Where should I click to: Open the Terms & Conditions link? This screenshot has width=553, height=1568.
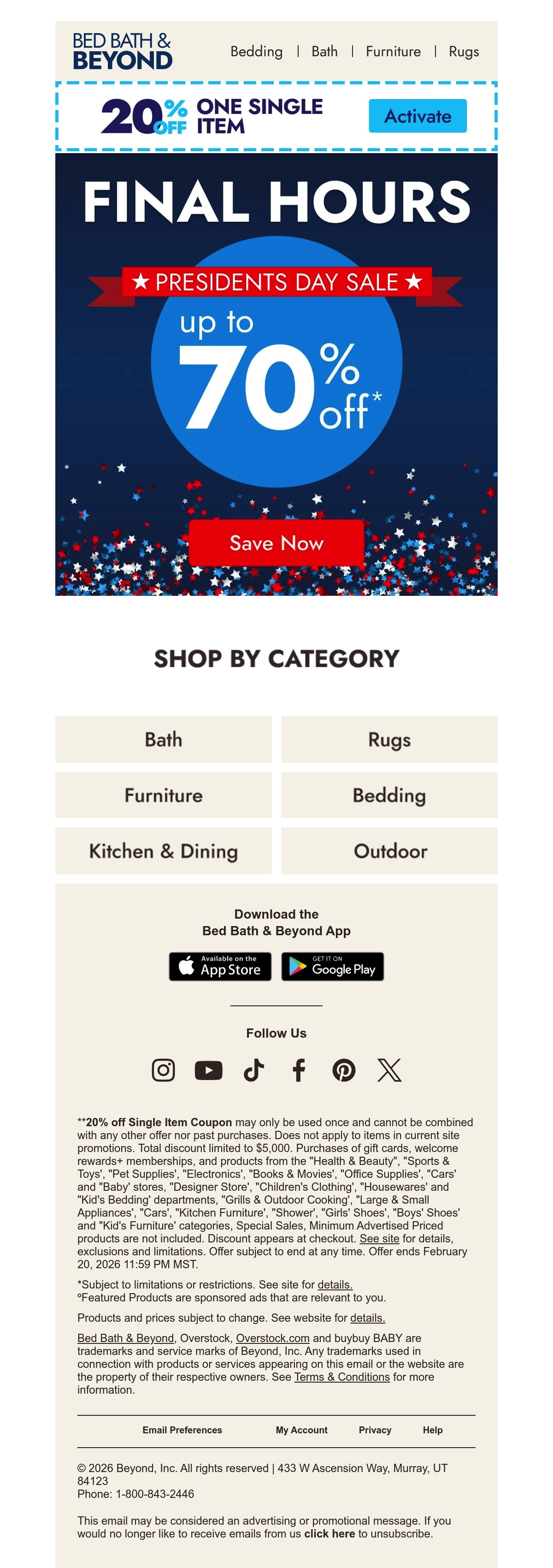pos(342,1377)
